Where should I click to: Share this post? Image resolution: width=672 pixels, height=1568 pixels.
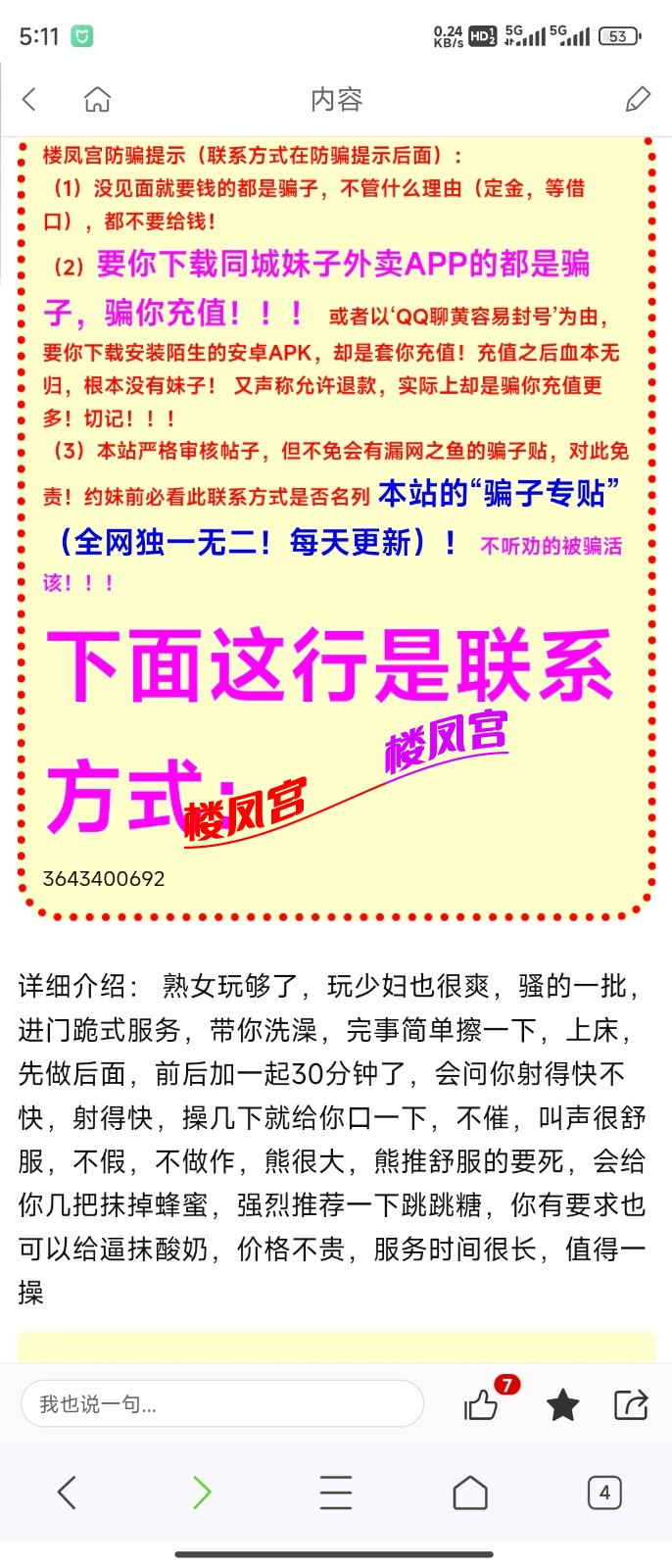tap(630, 1405)
